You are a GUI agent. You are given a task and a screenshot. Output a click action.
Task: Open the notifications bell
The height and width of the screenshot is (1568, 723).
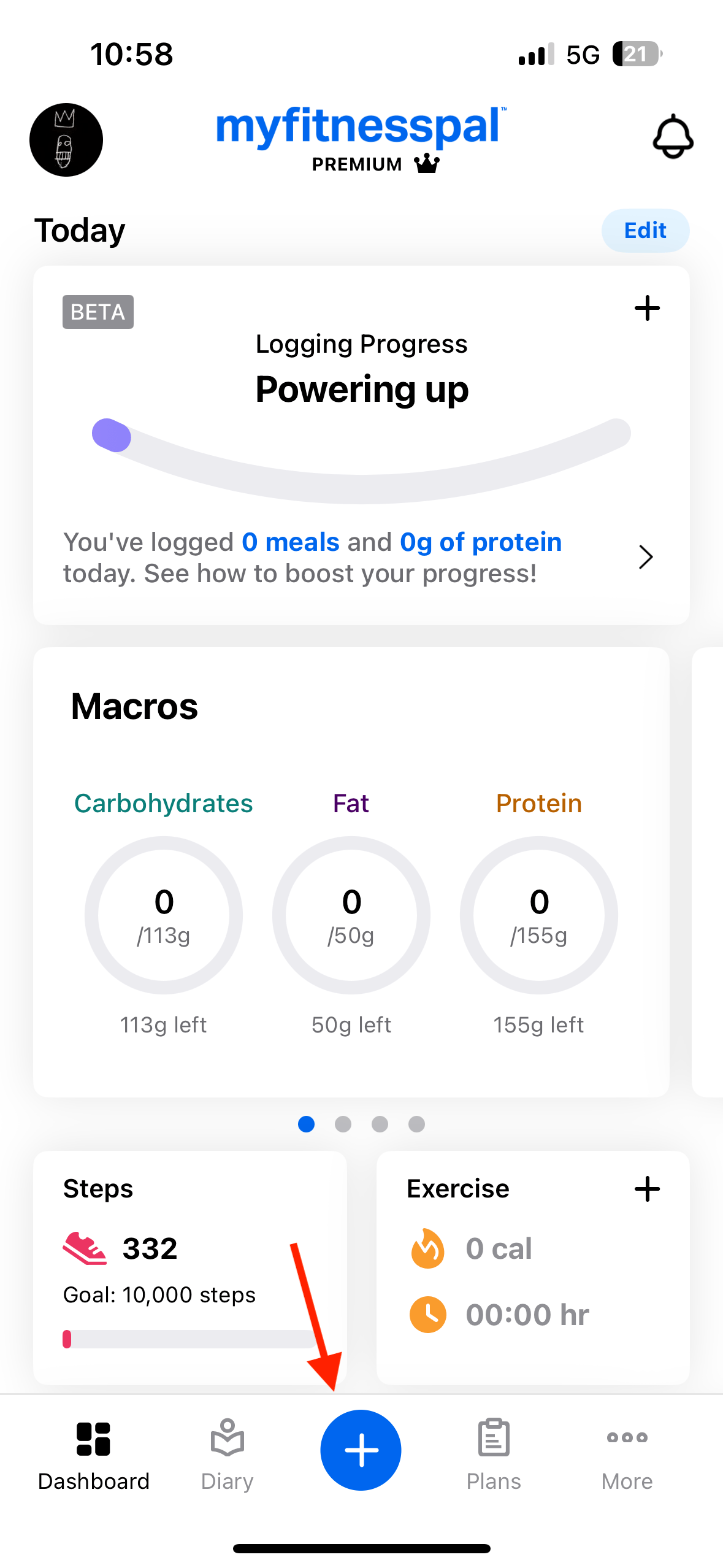tap(673, 137)
